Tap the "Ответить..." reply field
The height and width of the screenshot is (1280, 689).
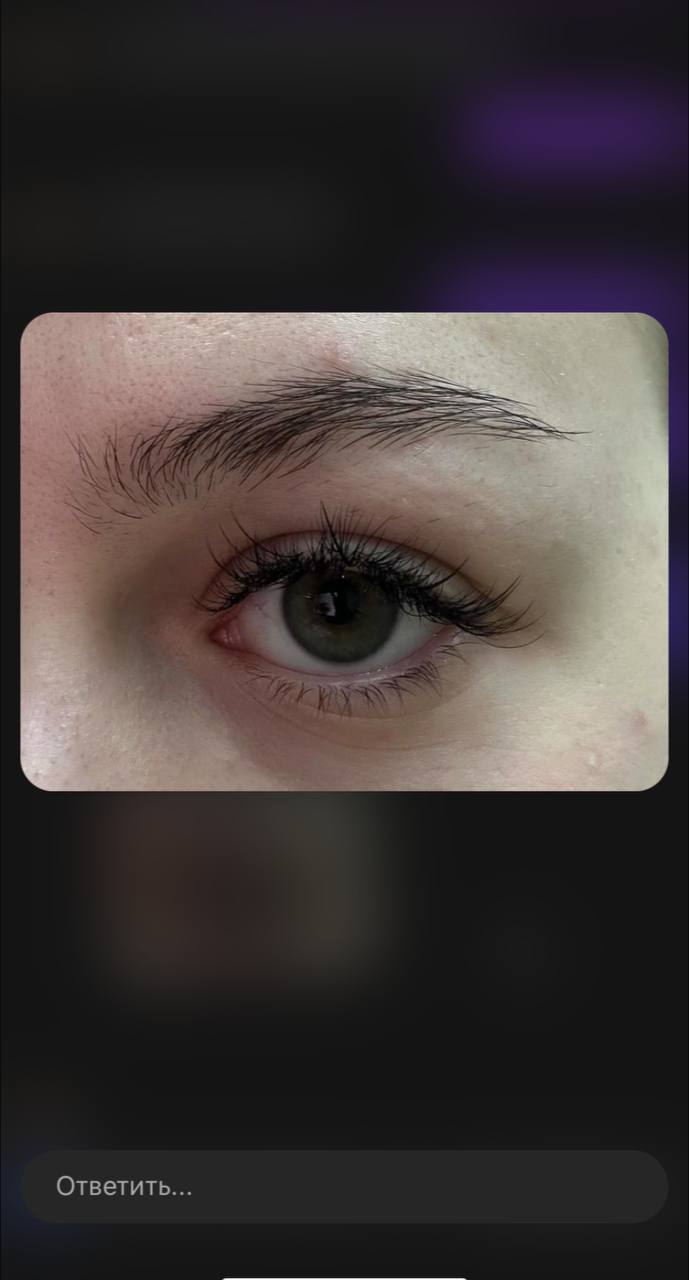tap(344, 1187)
